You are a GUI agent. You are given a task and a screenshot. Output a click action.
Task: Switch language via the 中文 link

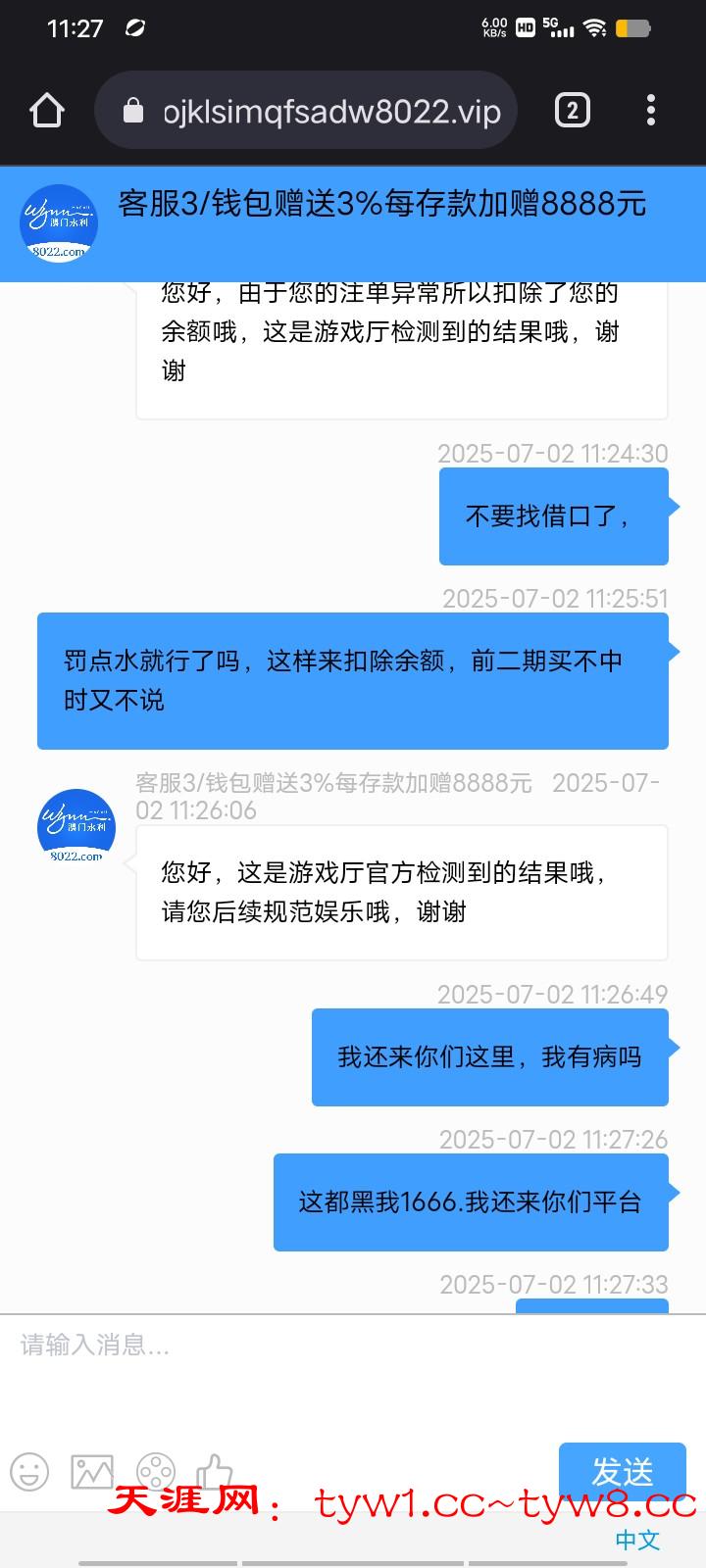(637, 1540)
